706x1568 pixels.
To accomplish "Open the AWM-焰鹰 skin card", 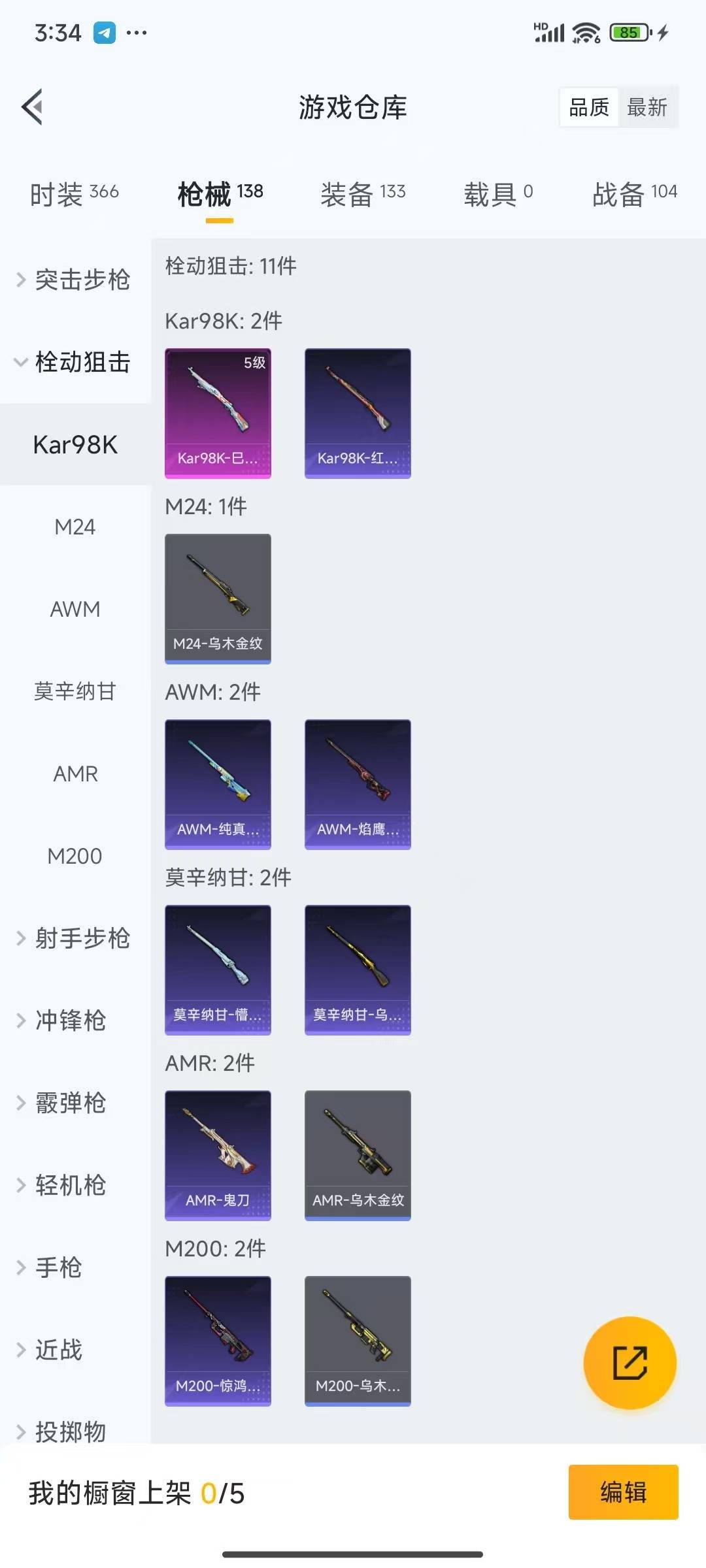I will (358, 784).
